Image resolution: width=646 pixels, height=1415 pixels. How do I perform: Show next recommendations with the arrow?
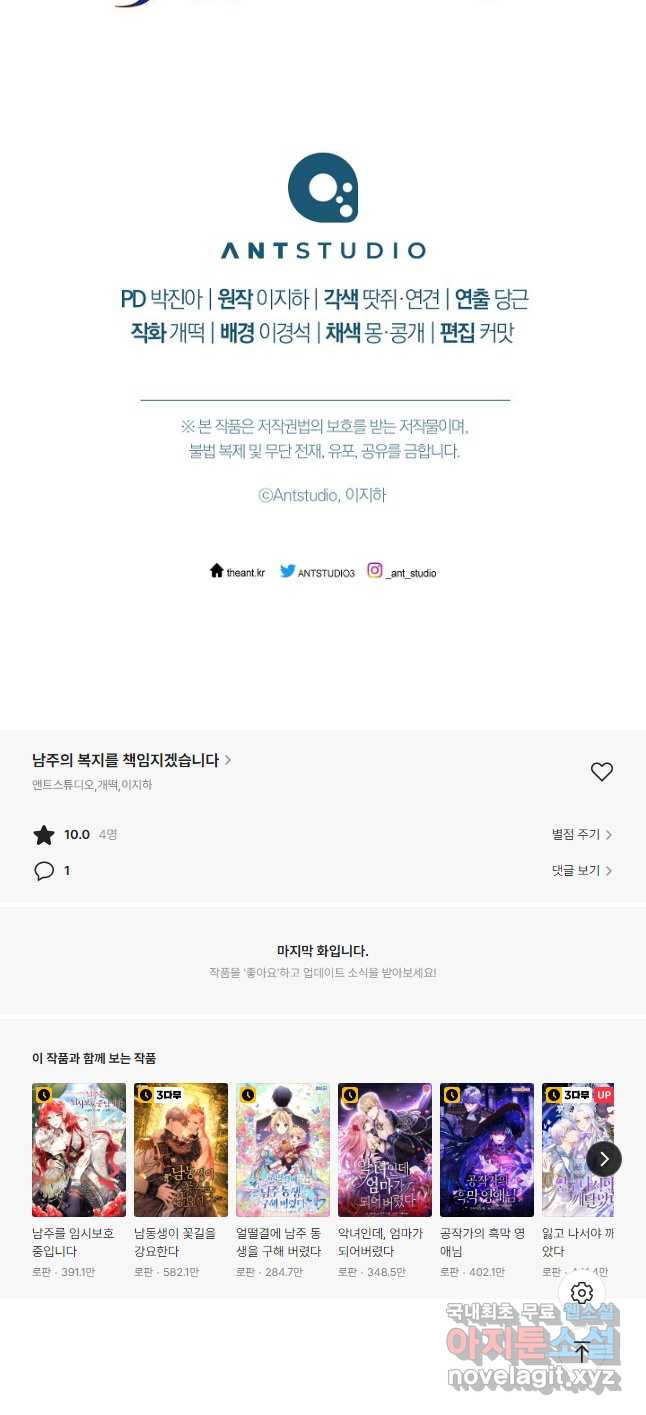point(604,1159)
